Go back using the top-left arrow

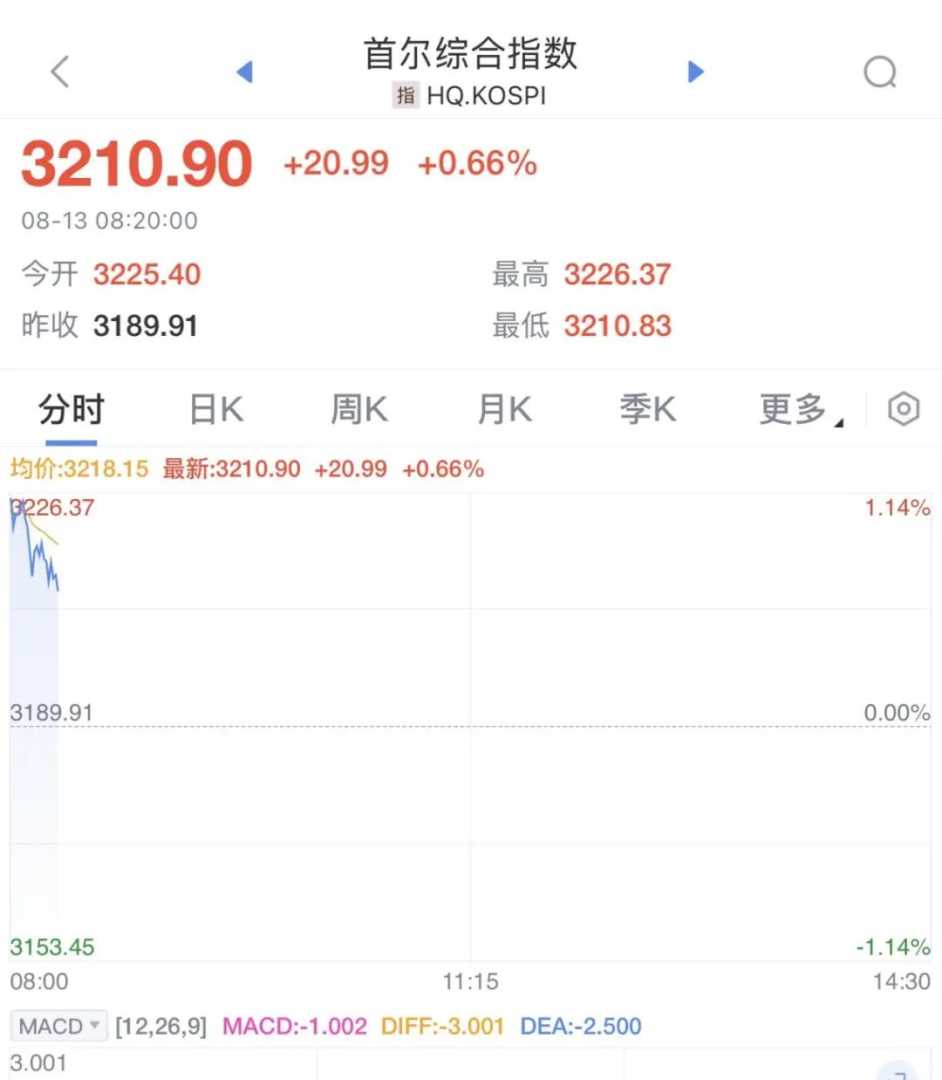(61, 72)
